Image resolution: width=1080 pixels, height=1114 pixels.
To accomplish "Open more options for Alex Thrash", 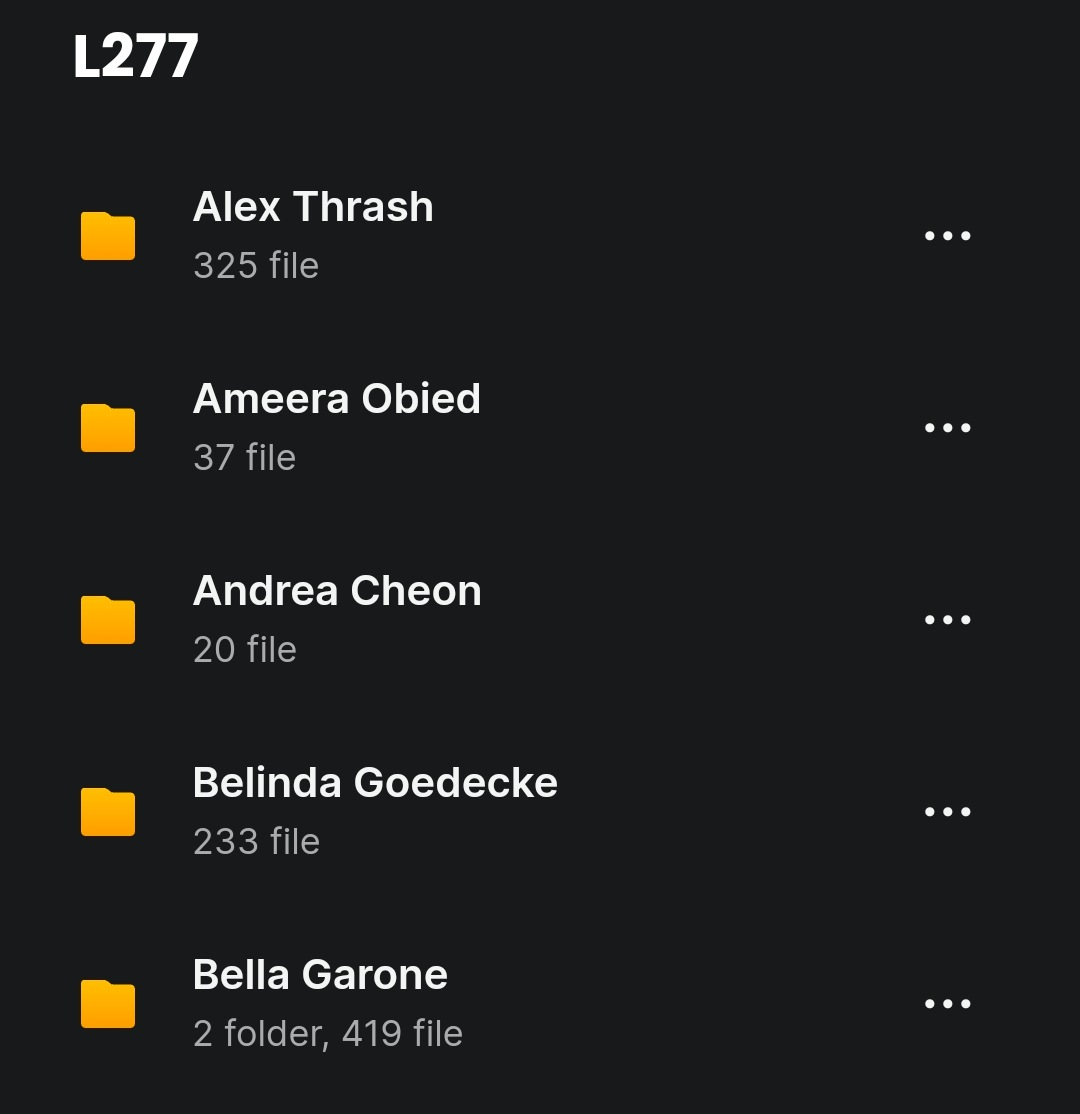I will click(x=947, y=236).
